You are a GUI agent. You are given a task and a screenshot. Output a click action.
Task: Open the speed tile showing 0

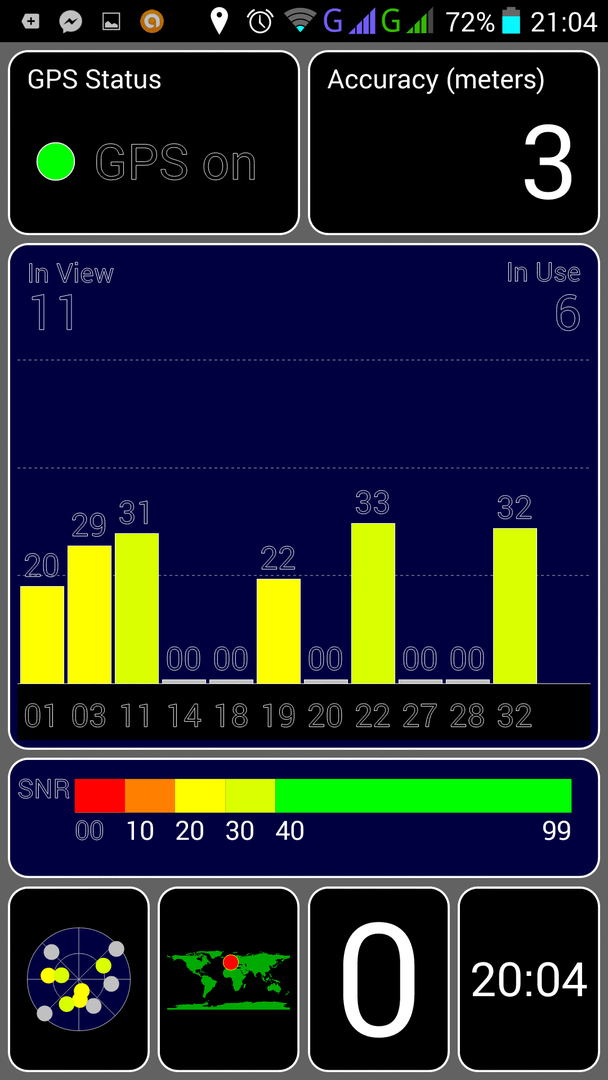pyautogui.click(x=379, y=978)
